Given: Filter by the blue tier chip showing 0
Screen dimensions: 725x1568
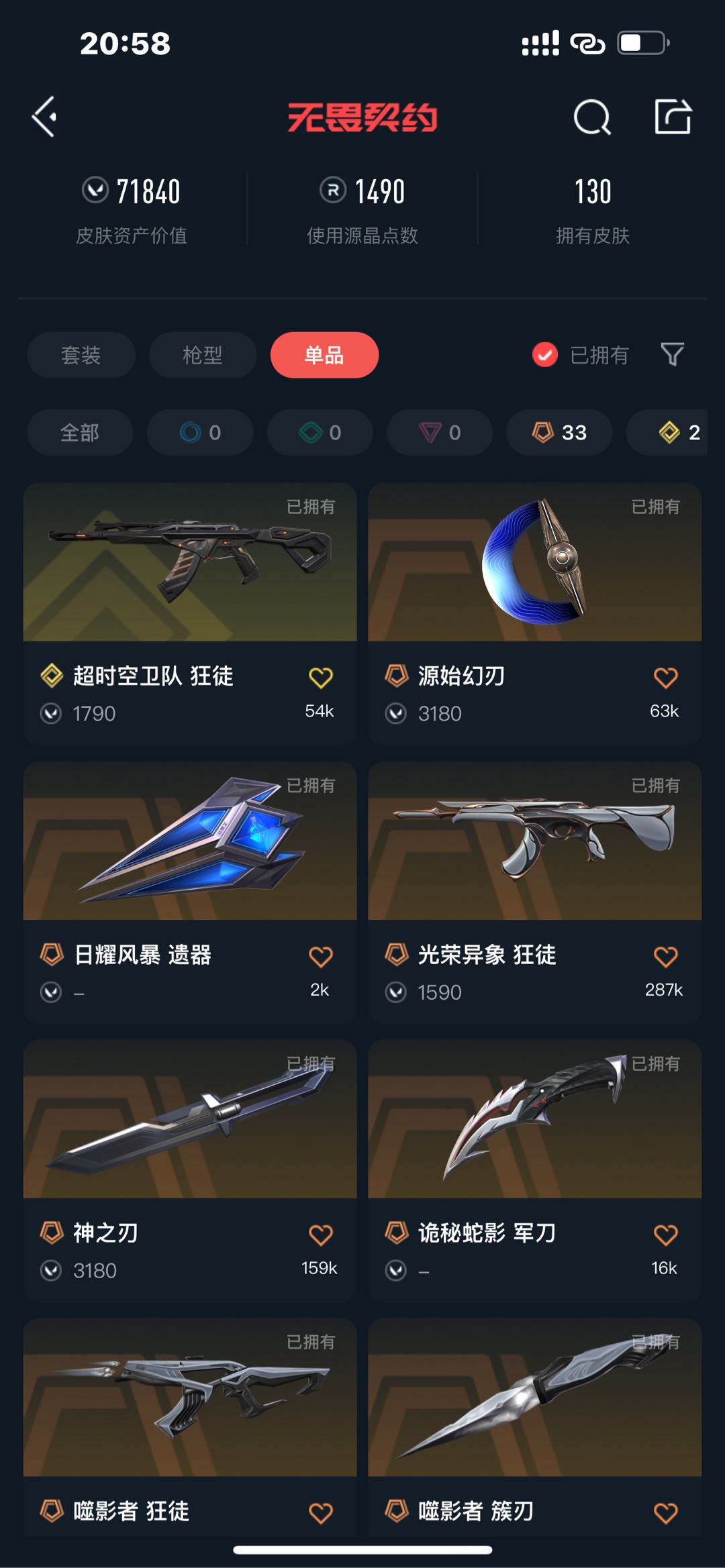Looking at the screenshot, I should point(200,433).
